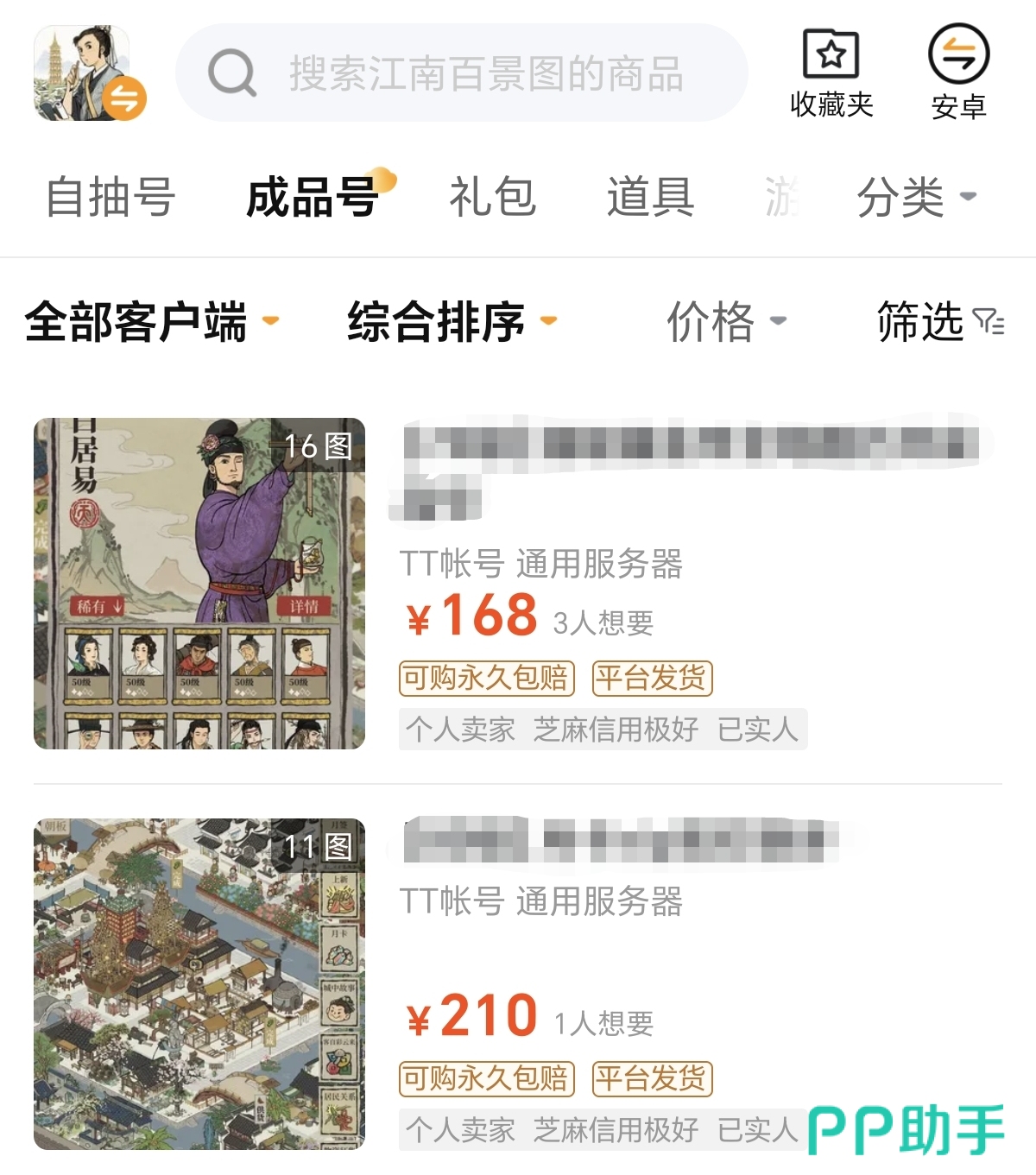Screen dimensions: 1036x1175
Task: Open the 收藏夹 favorites folder
Action: [x=831, y=73]
